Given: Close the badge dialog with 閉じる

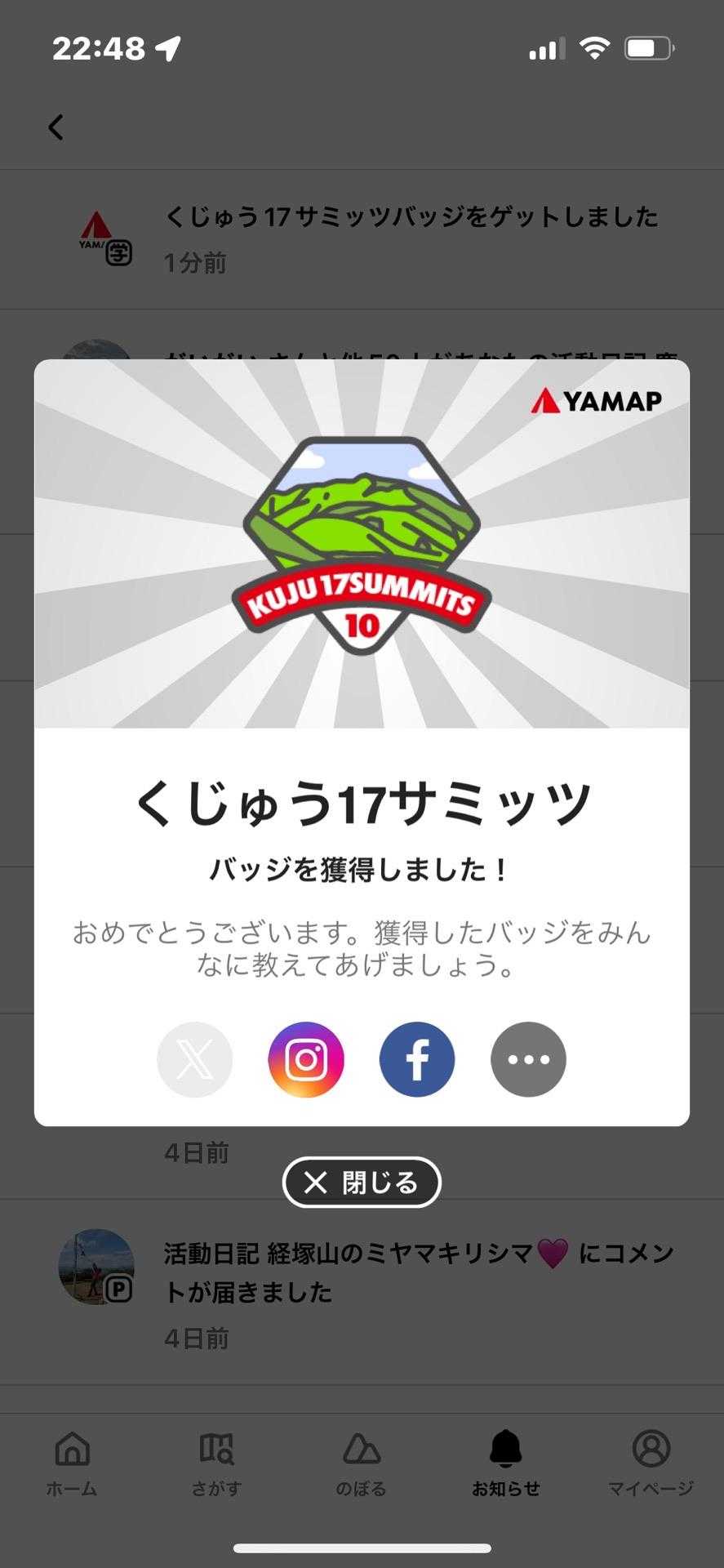Looking at the screenshot, I should pyautogui.click(x=362, y=1182).
